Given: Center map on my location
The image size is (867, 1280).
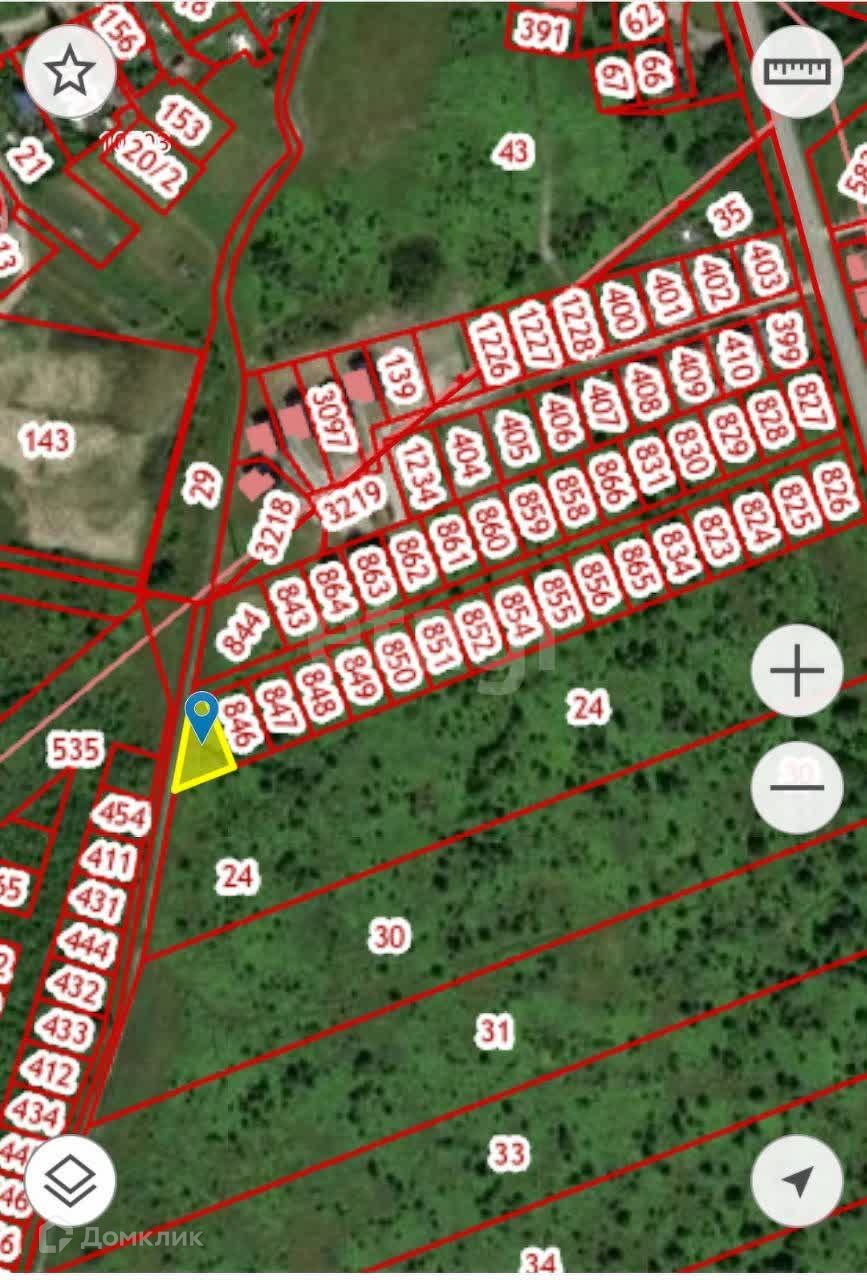Looking at the screenshot, I should pyautogui.click(x=797, y=1181).
